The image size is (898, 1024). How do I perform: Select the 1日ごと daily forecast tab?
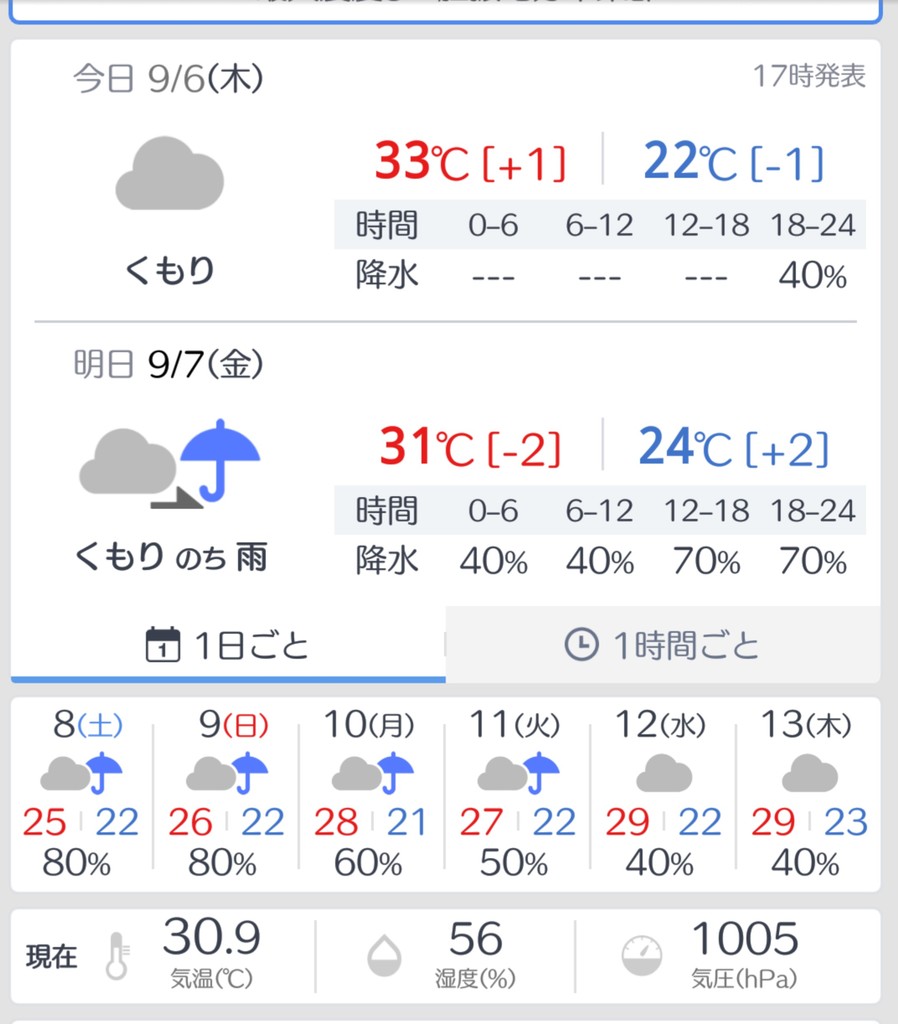(228, 645)
